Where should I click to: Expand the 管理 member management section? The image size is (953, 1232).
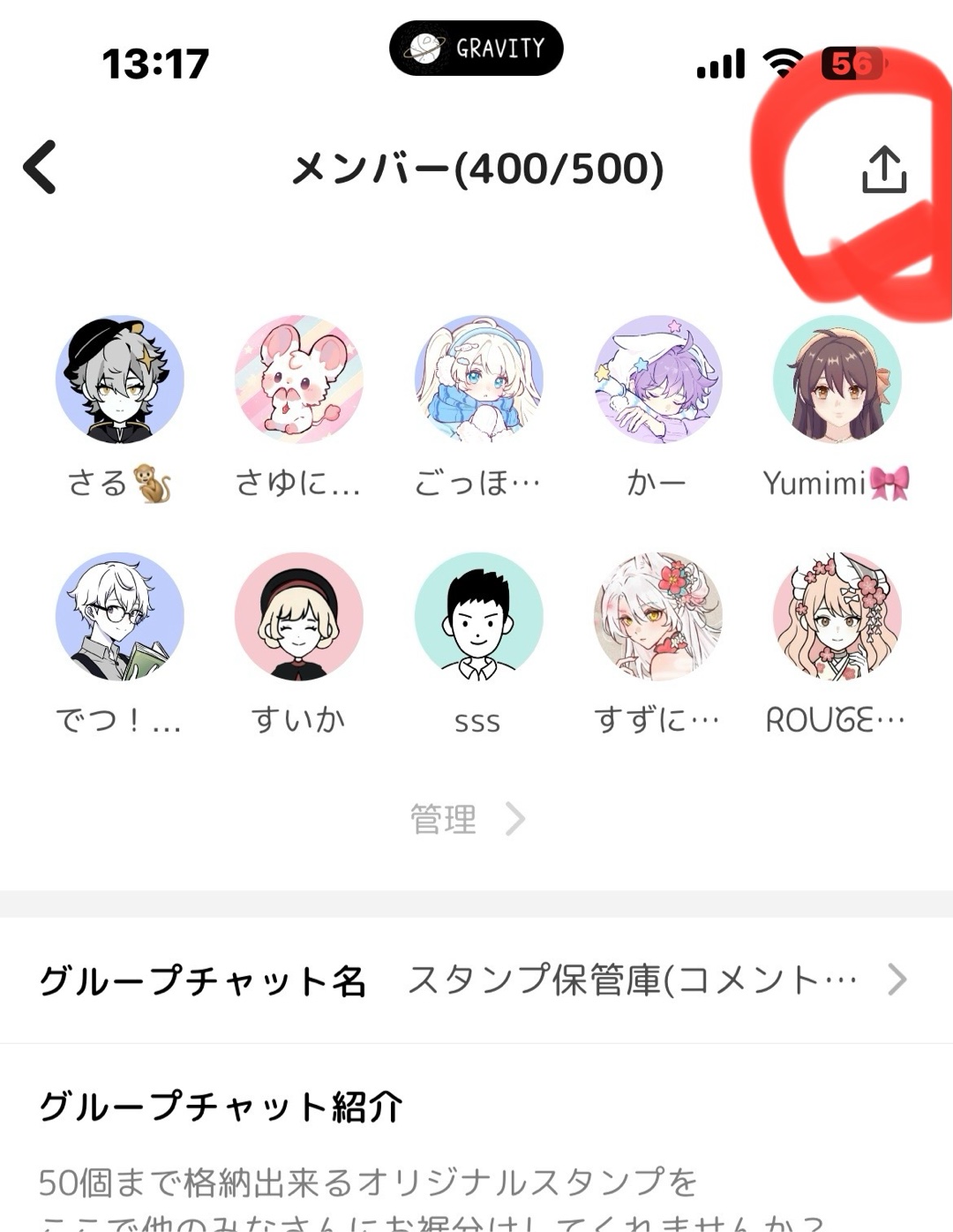click(461, 818)
